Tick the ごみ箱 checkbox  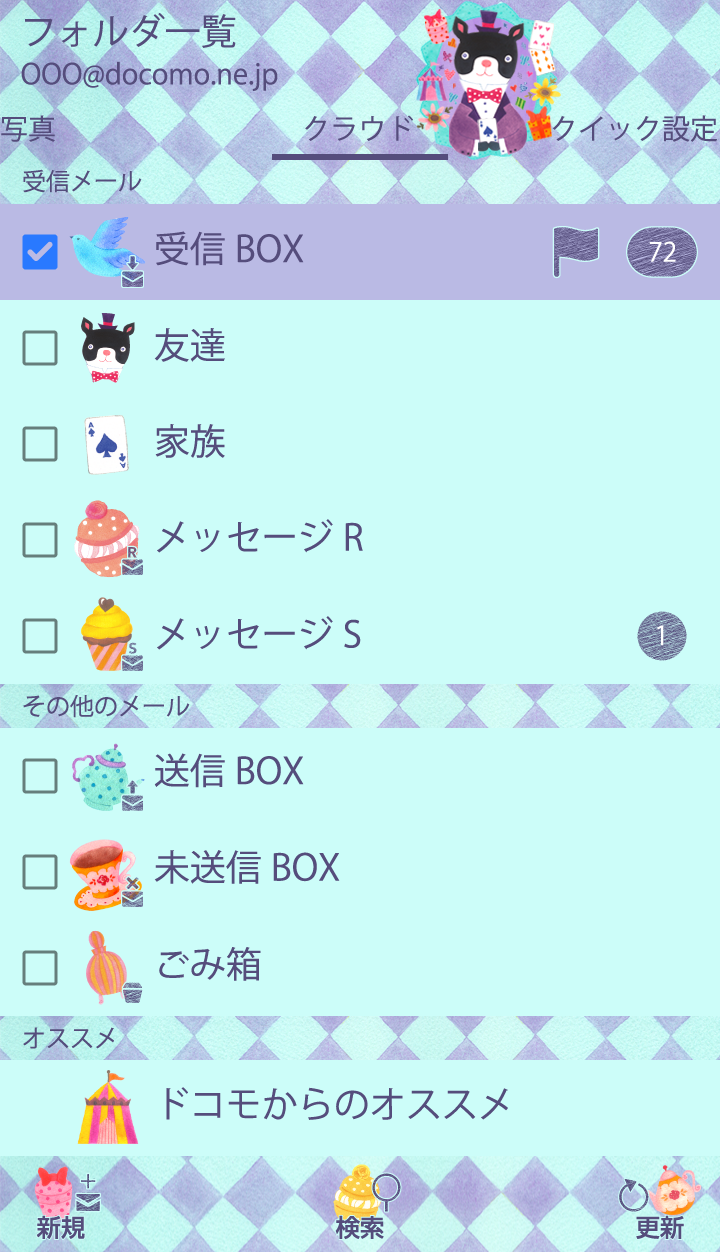40,967
